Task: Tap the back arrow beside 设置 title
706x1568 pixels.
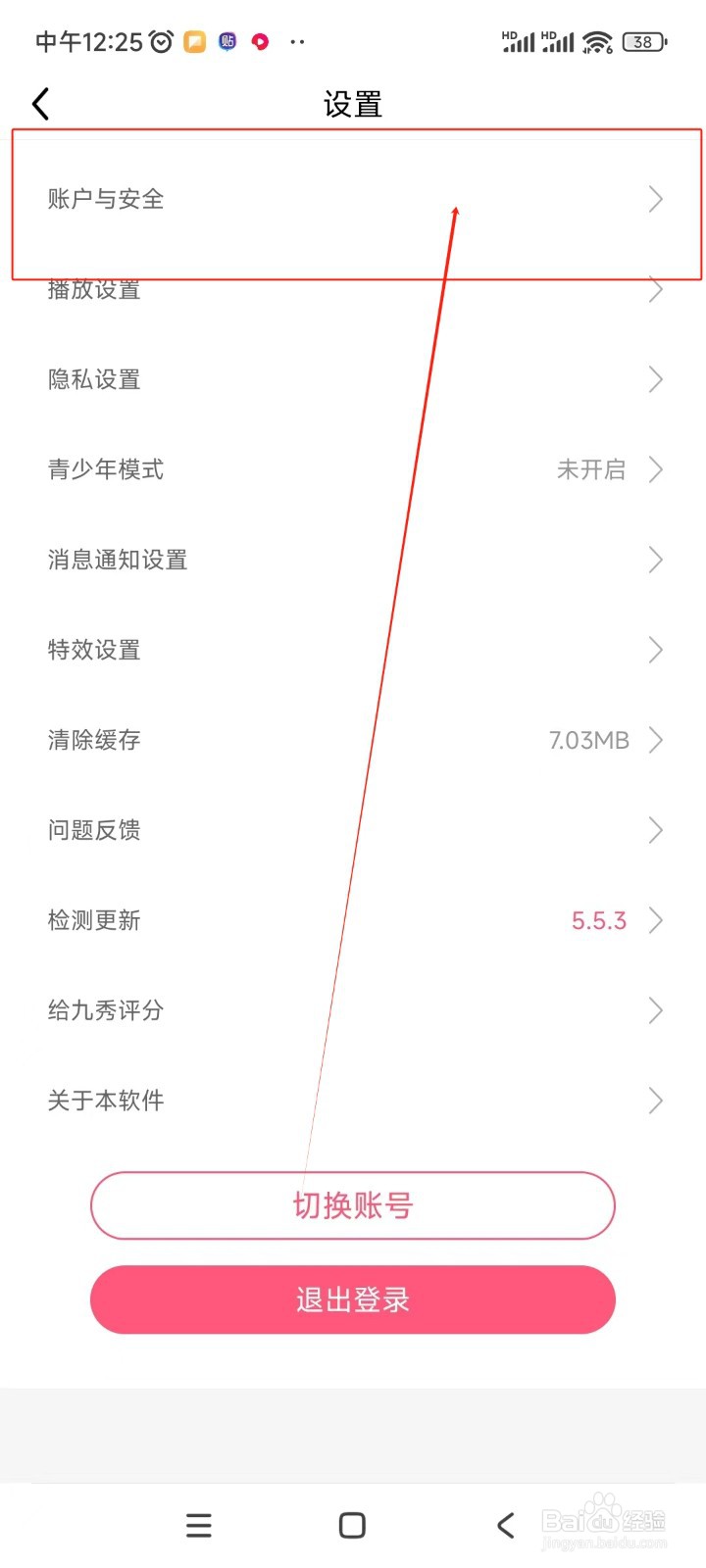Action: coord(40,103)
